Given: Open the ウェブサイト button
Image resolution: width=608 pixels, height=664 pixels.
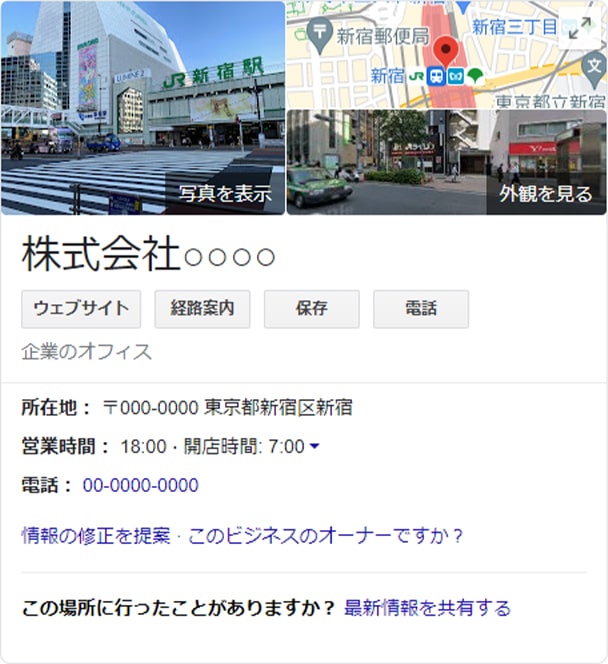Looking at the screenshot, I should (81, 309).
